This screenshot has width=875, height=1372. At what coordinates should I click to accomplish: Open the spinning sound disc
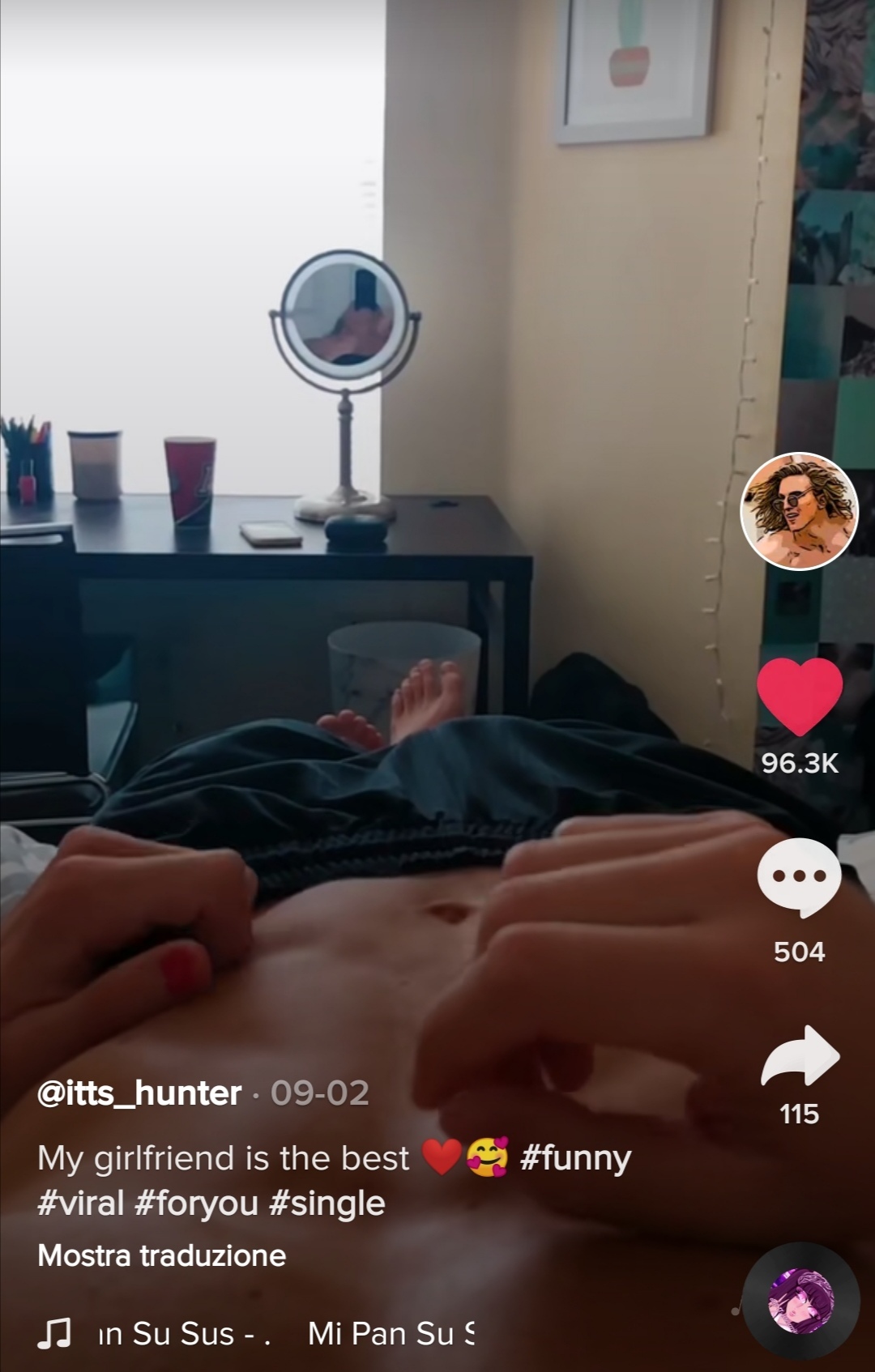tap(800, 1301)
